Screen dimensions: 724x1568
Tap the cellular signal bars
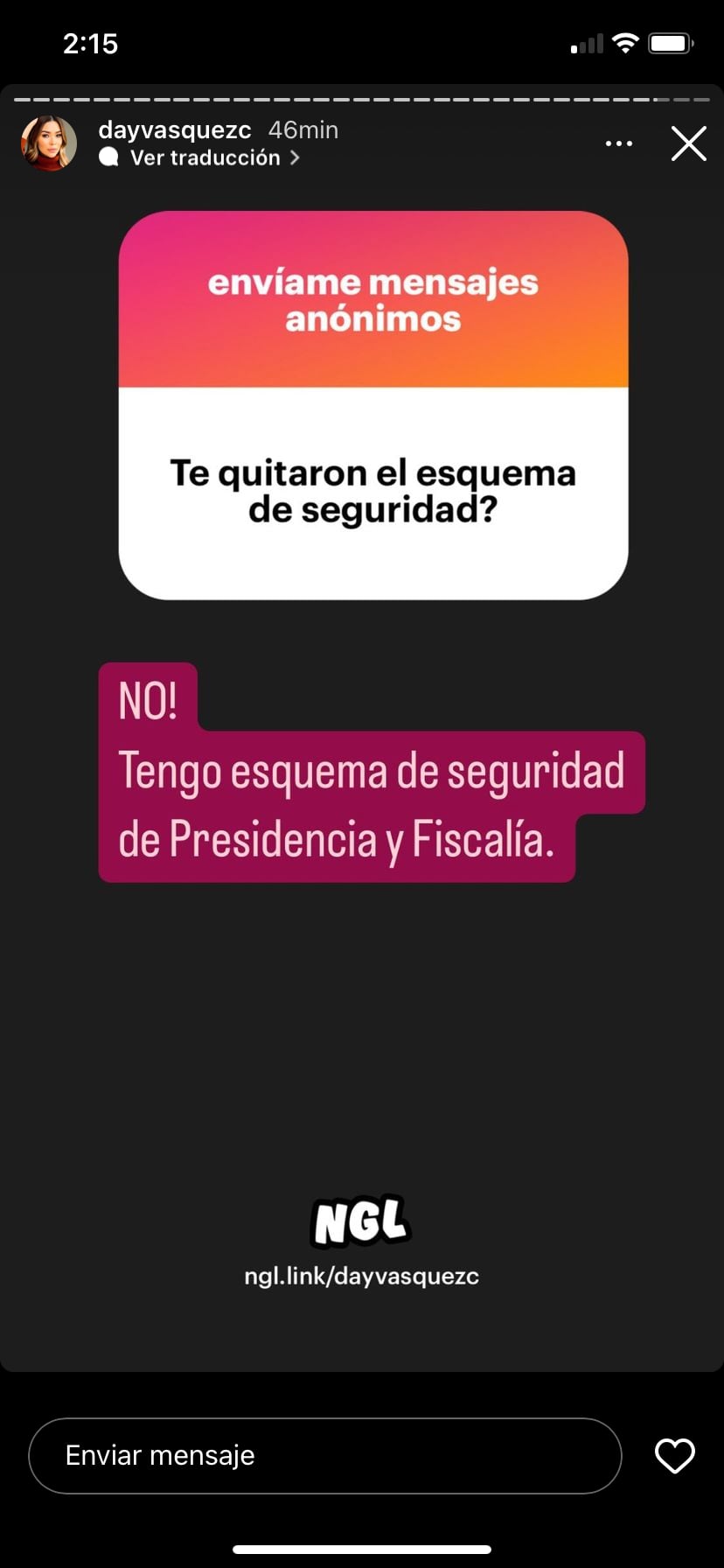[x=586, y=43]
